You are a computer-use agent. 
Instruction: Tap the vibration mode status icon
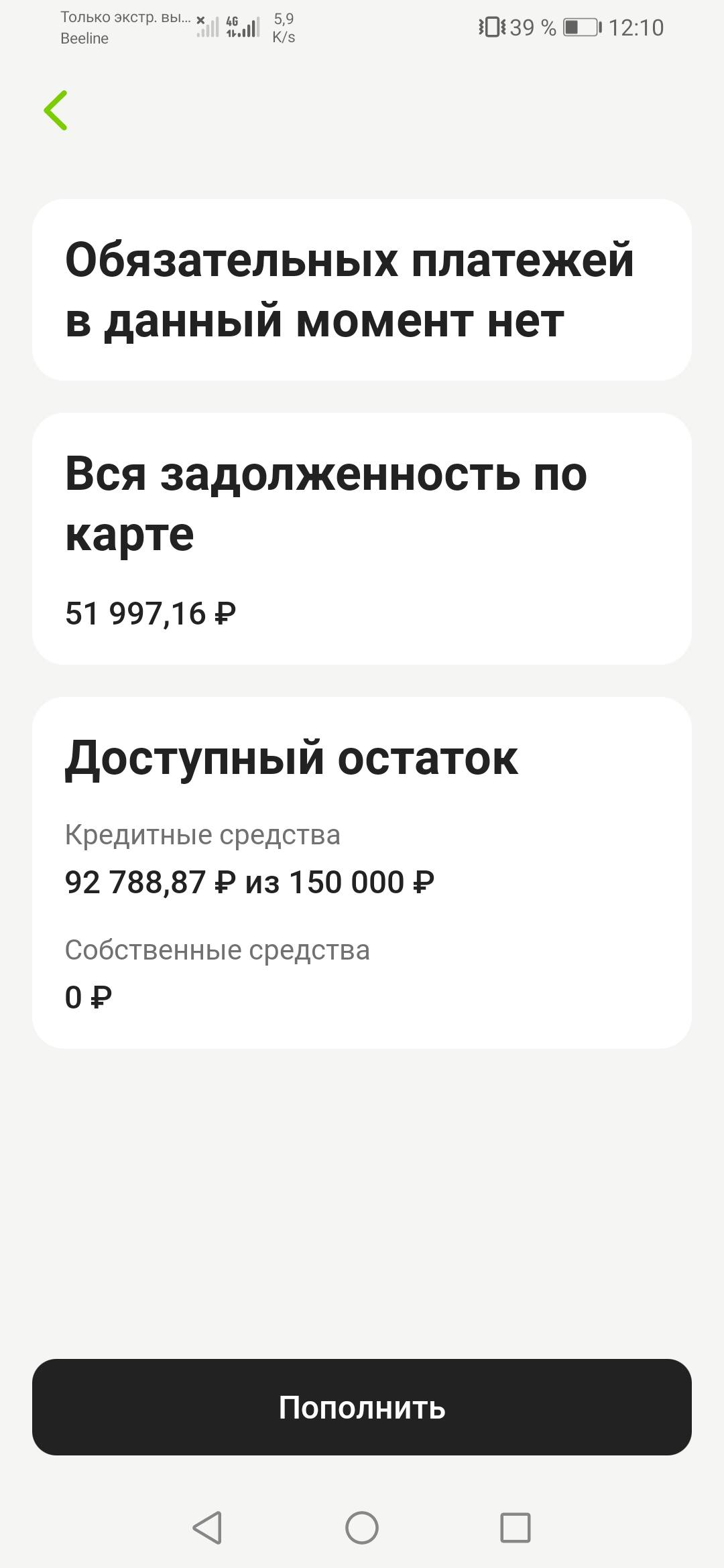tap(494, 27)
